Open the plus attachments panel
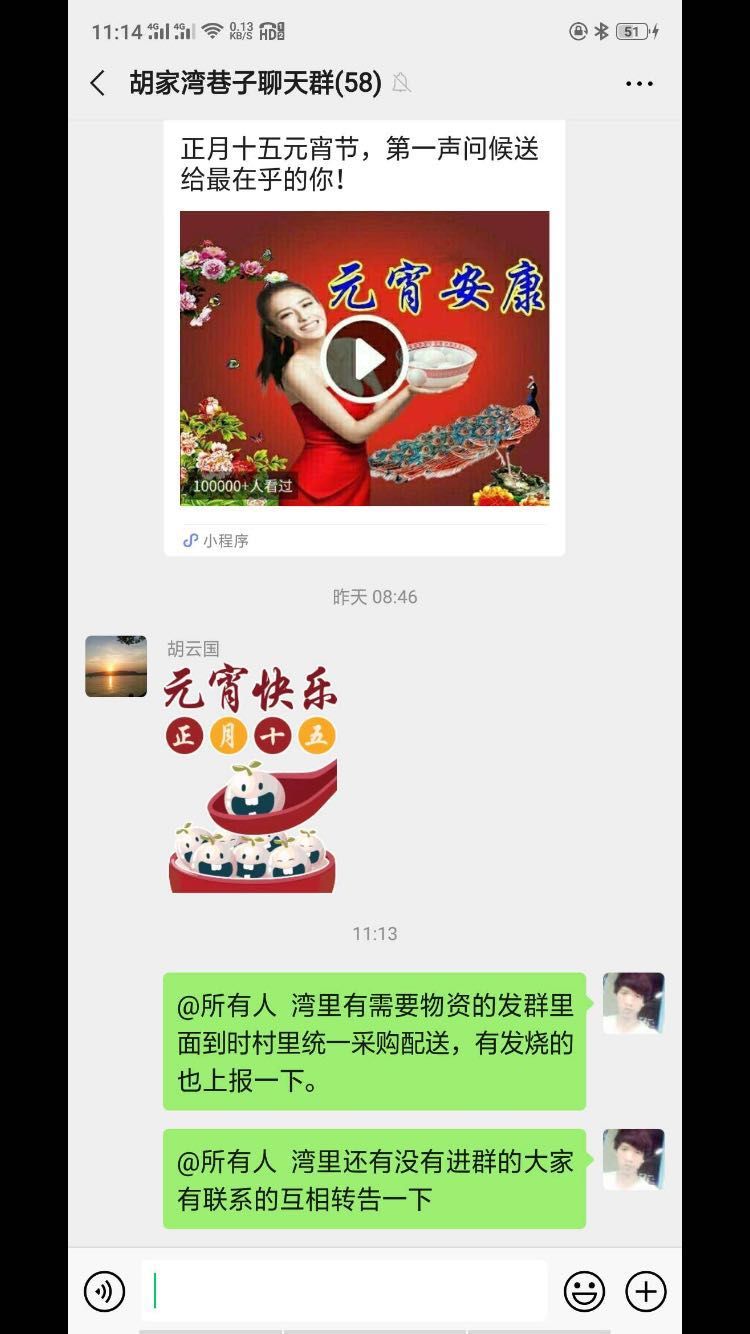 tap(646, 1291)
